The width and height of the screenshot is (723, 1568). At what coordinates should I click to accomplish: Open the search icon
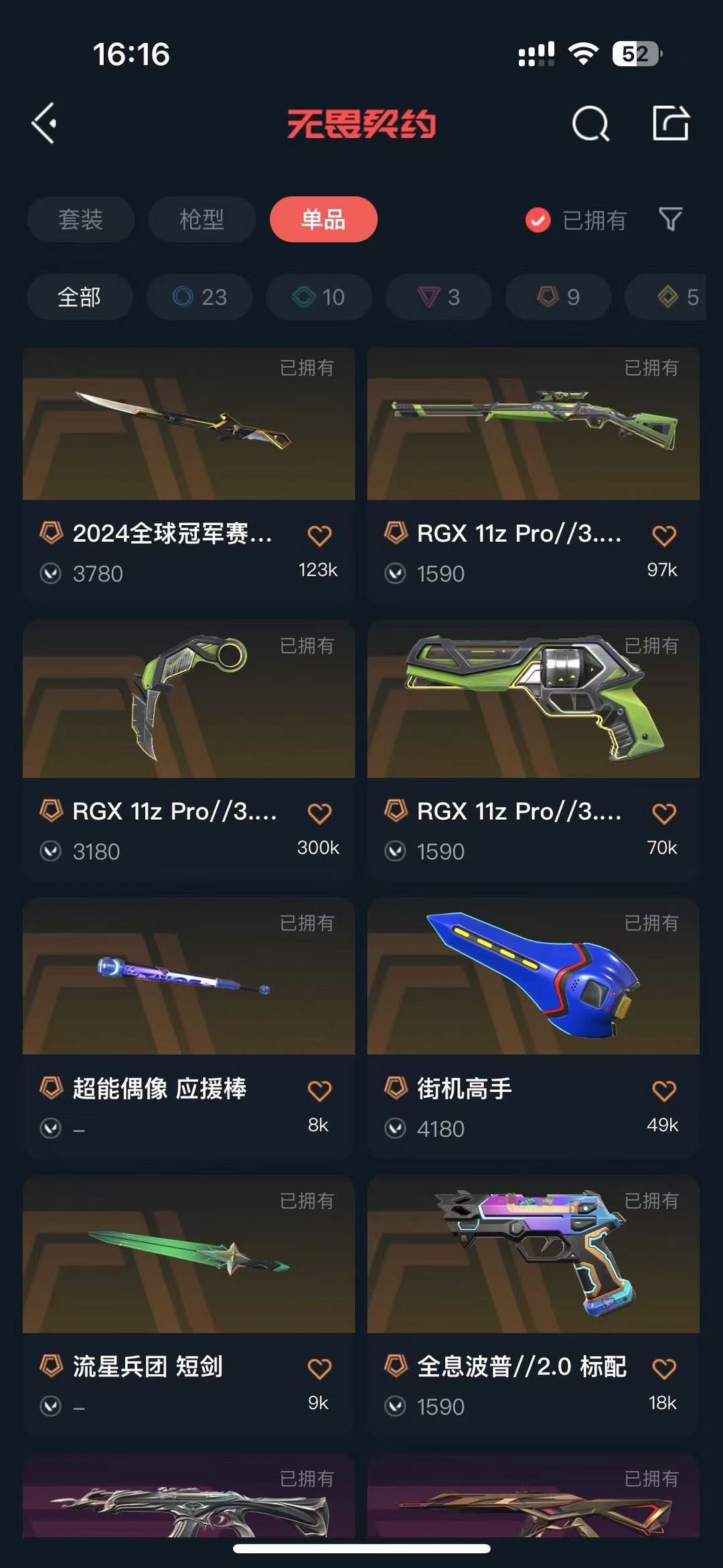[590, 123]
